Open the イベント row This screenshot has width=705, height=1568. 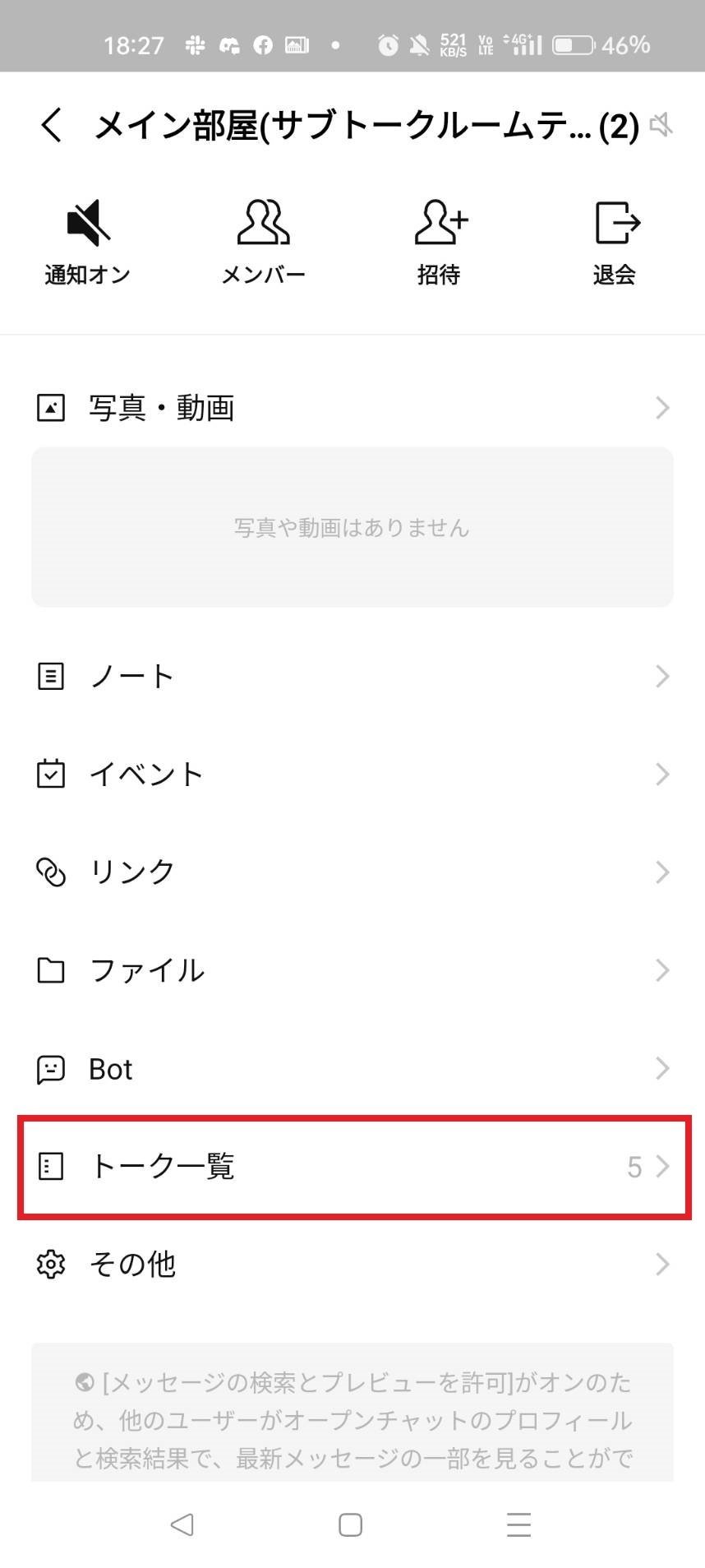(352, 775)
